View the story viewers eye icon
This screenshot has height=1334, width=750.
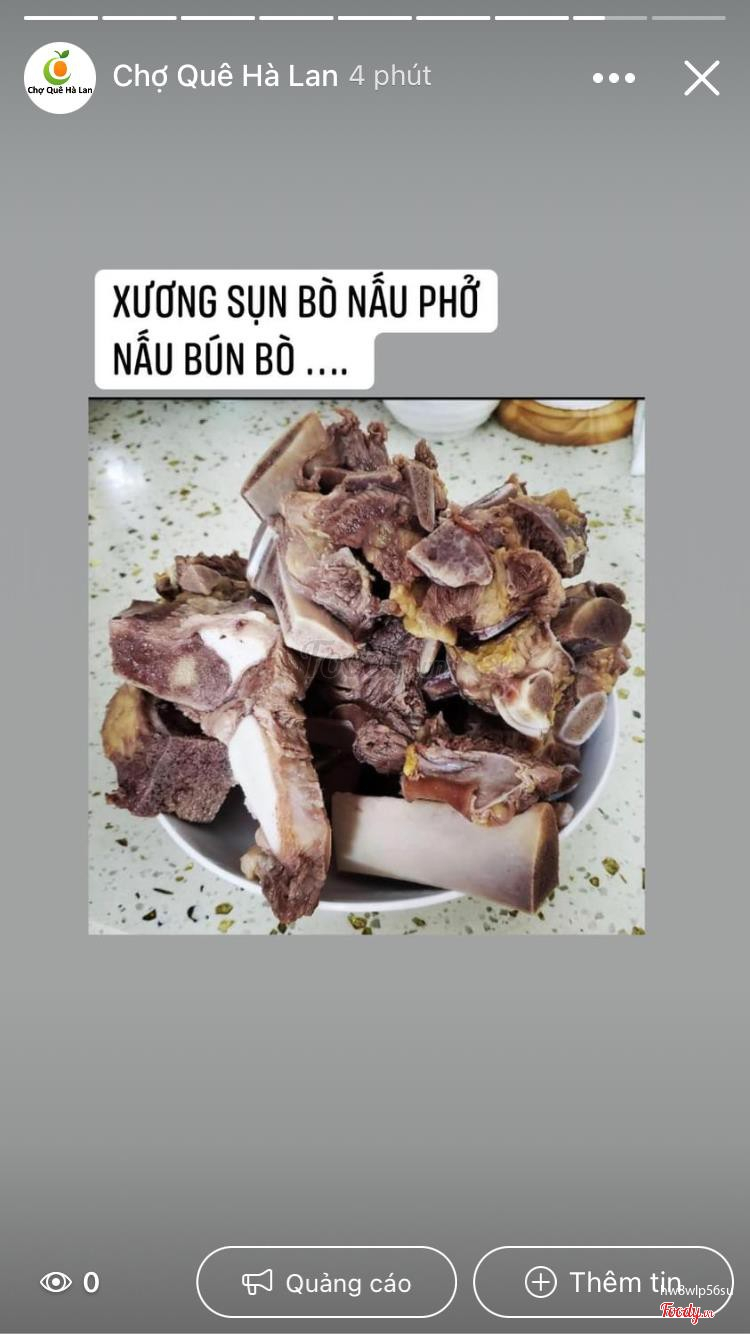click(56, 1282)
